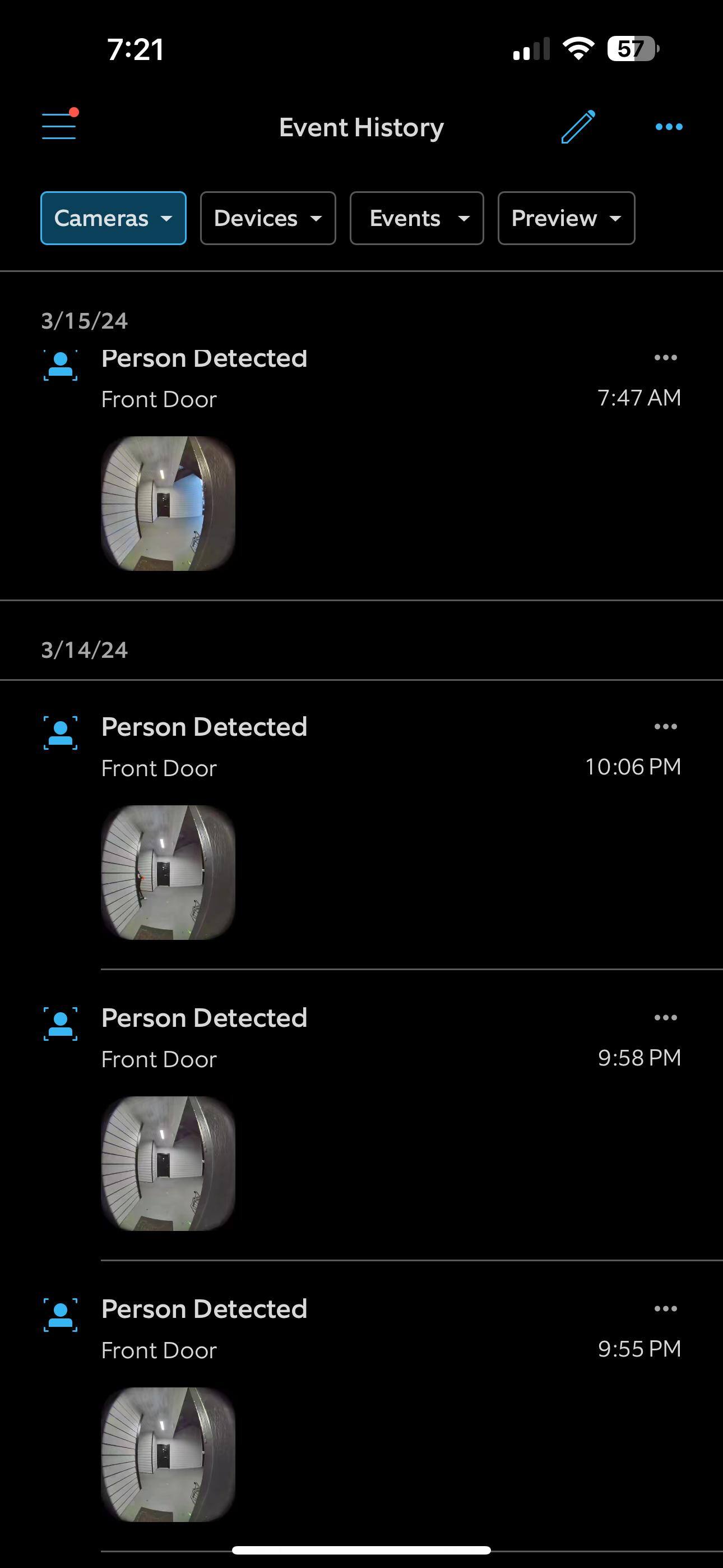Open more options for the 9:55 PM event
Screen dimensions: 723x1568
click(x=665, y=1308)
